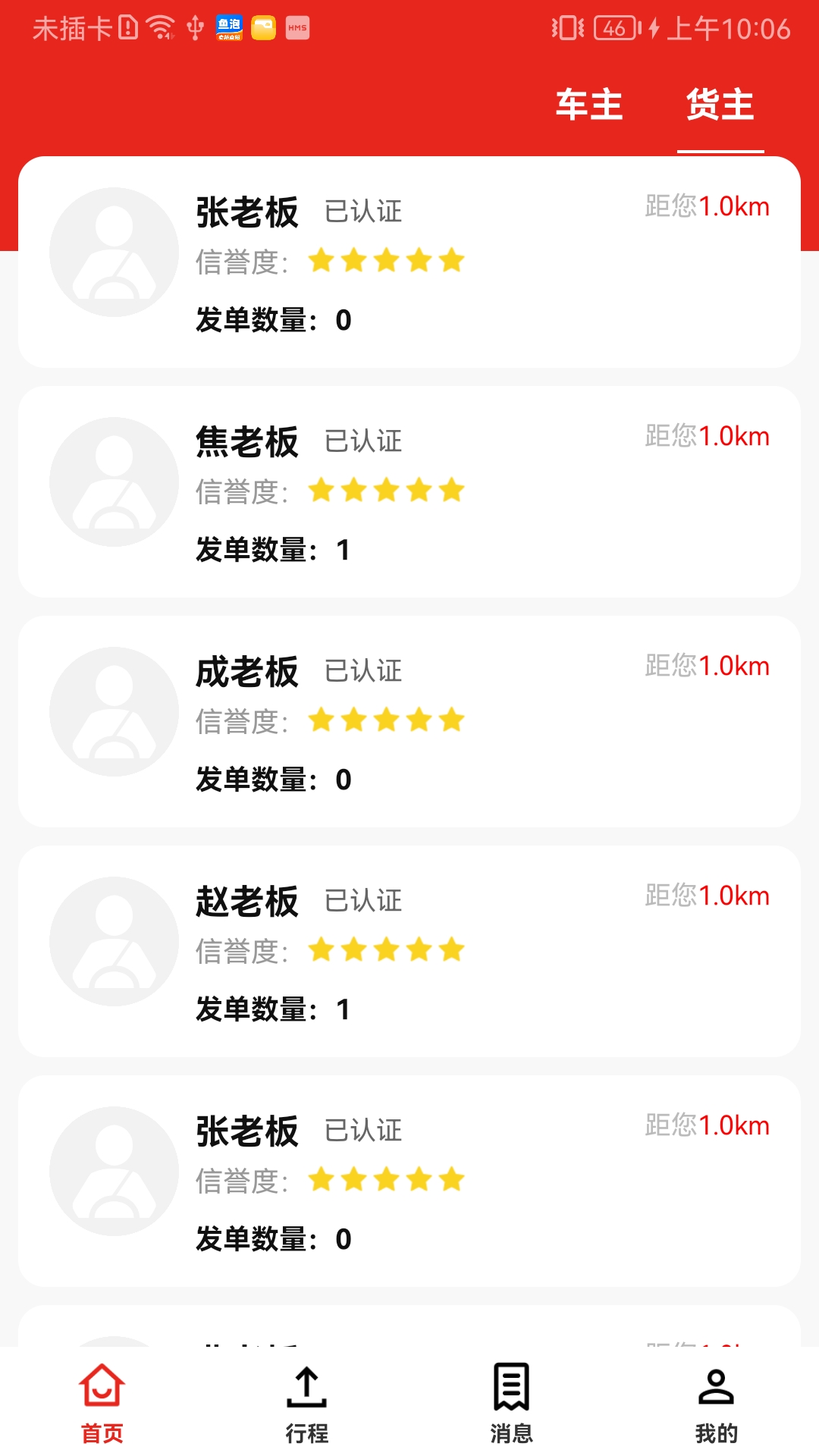Switch to the 车主 tab
Screen dimensions: 819x1456
click(589, 105)
